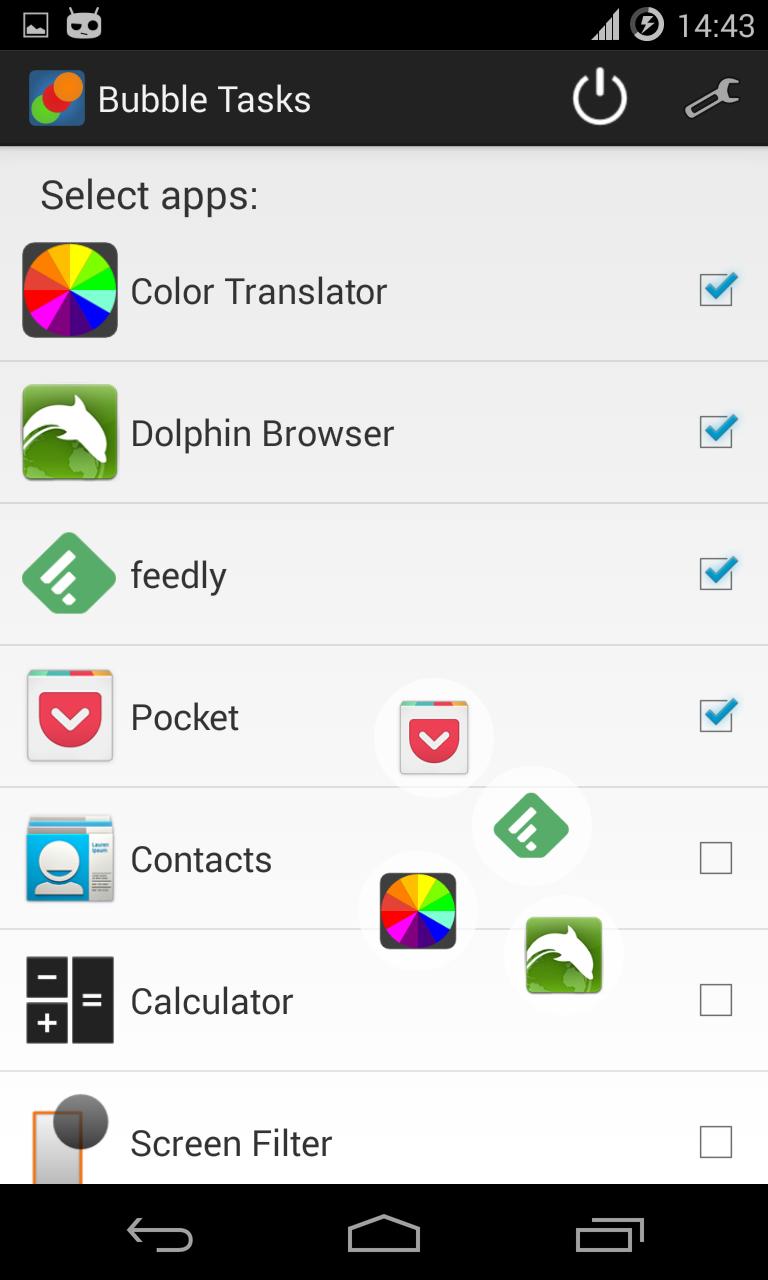Open the recent apps overview
The width and height of the screenshot is (768, 1280).
click(x=610, y=1235)
